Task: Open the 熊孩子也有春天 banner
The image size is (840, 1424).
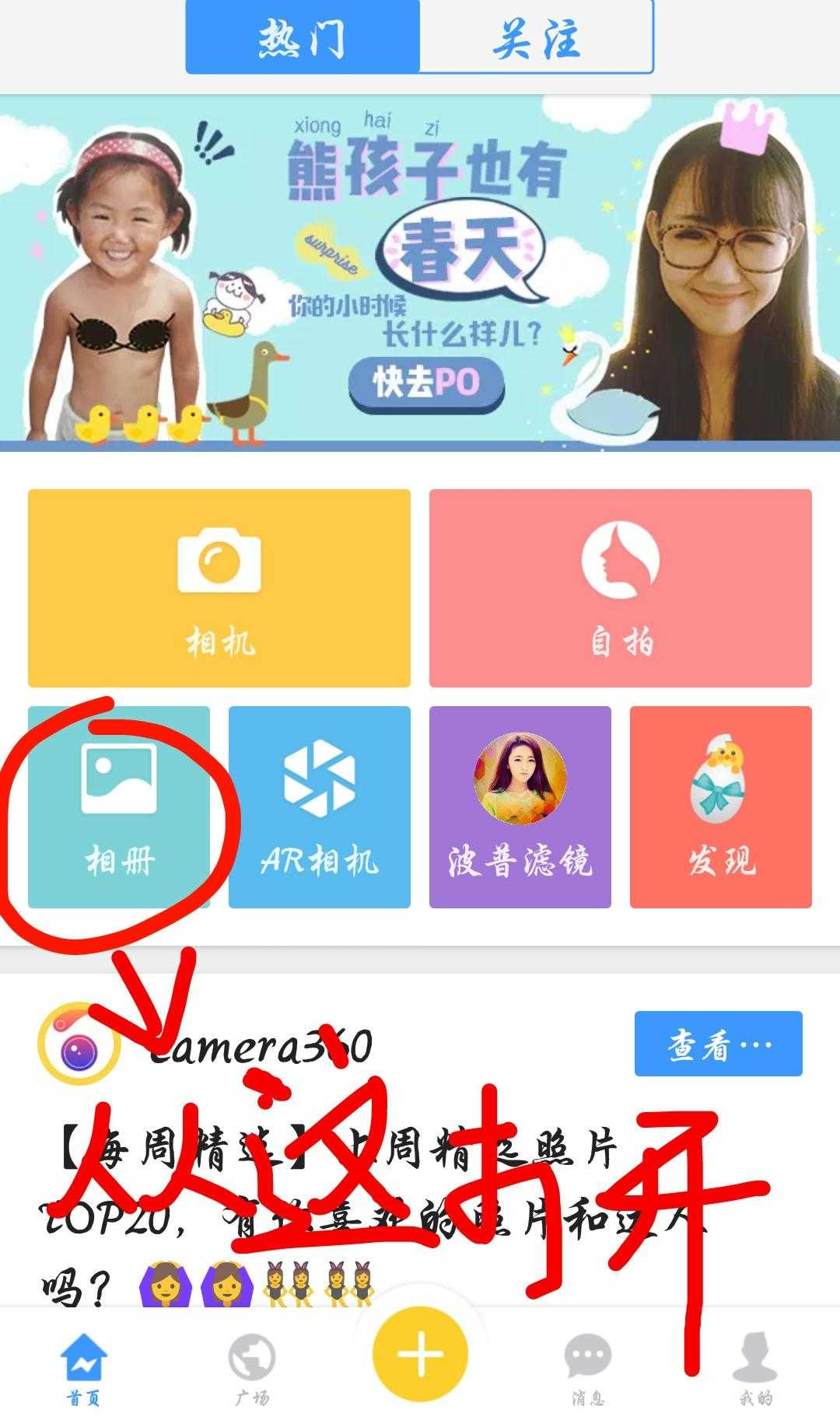Action: coord(420,272)
